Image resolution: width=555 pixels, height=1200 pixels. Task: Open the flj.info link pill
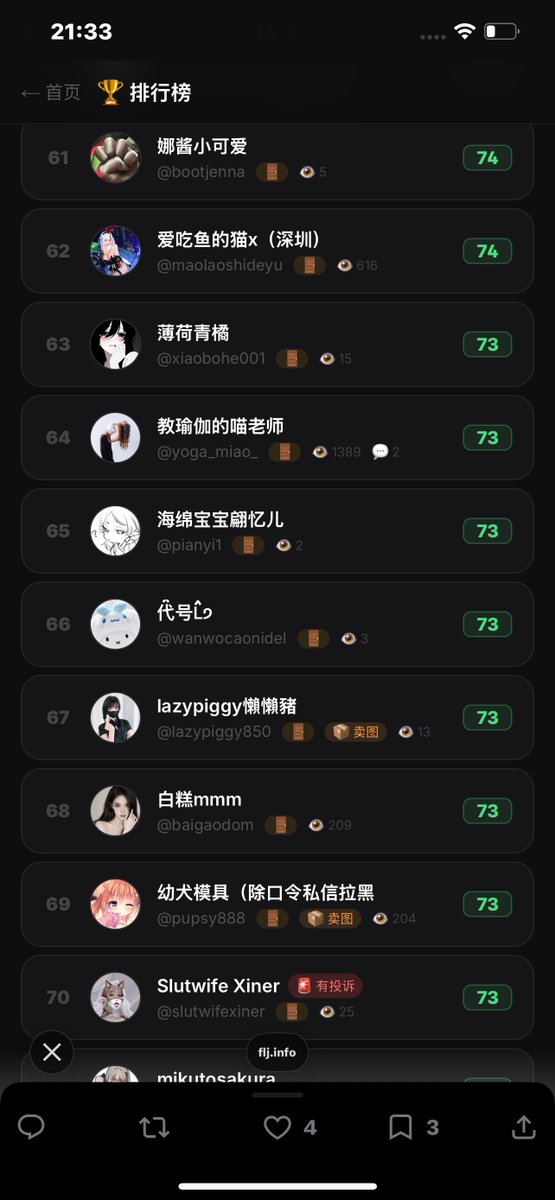(x=277, y=1052)
